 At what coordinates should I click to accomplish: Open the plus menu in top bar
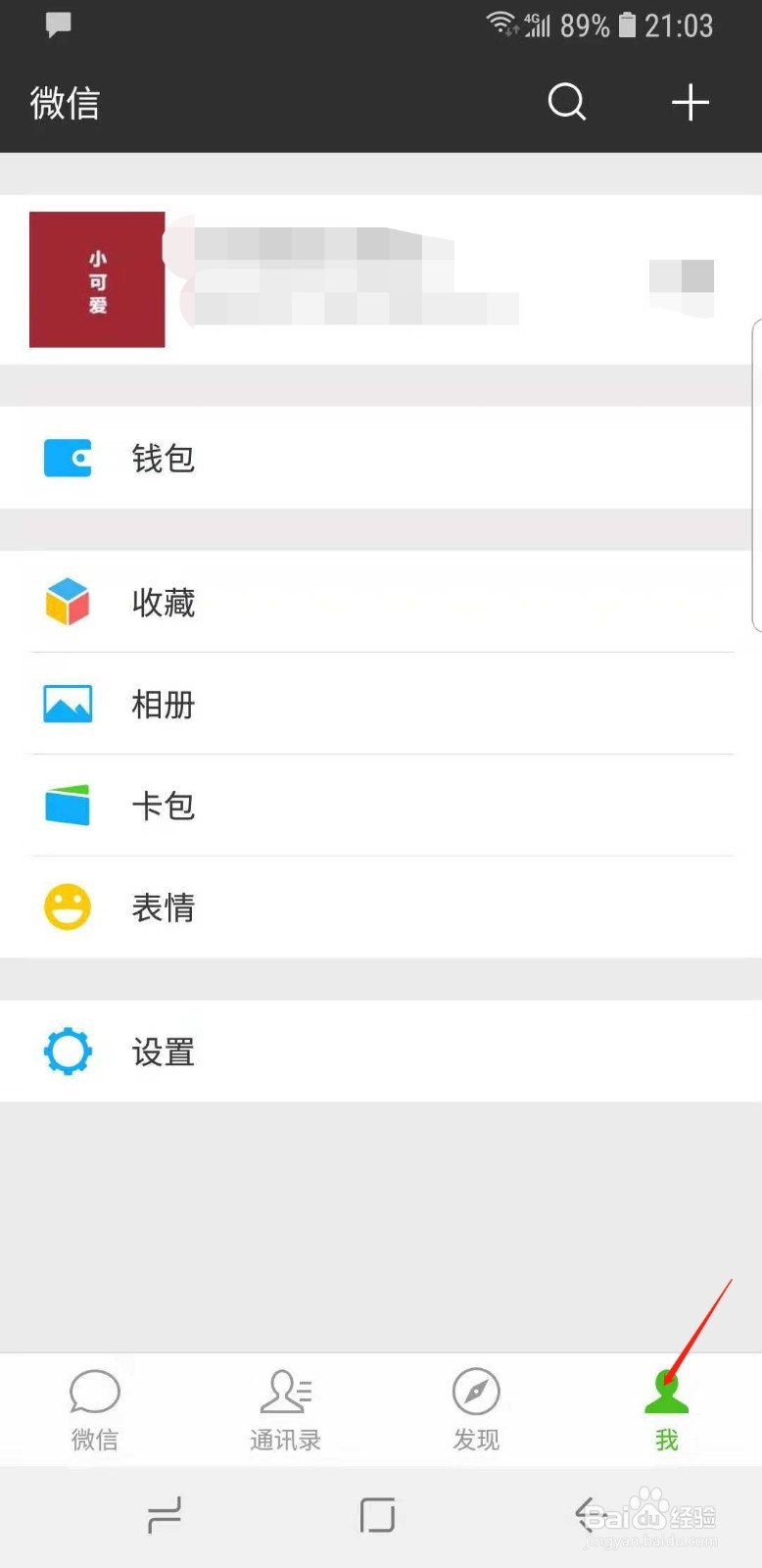click(x=690, y=102)
